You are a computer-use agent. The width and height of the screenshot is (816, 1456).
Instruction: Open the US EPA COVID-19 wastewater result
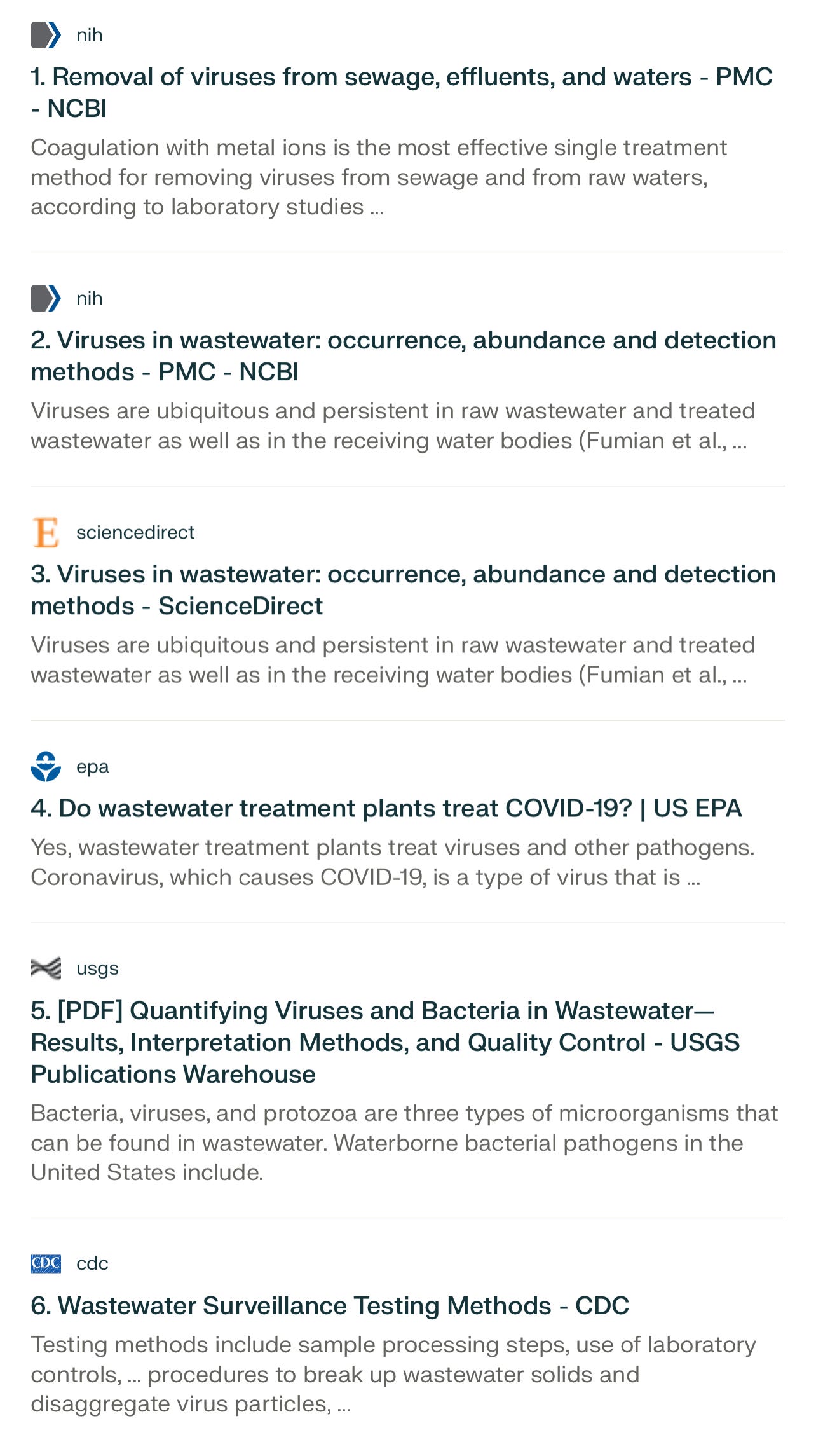(x=386, y=808)
